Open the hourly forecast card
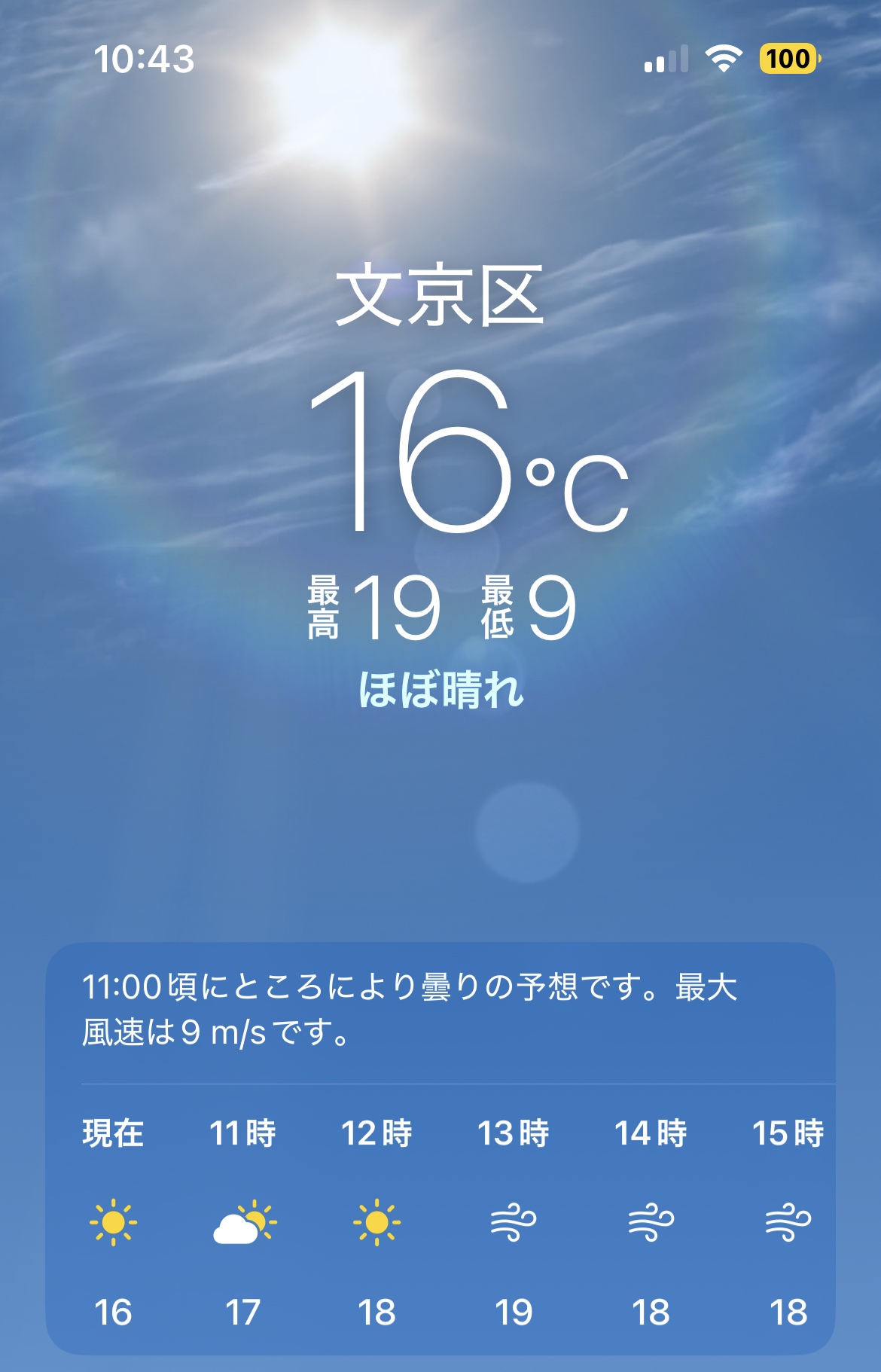The width and height of the screenshot is (881, 1372). [440, 1220]
